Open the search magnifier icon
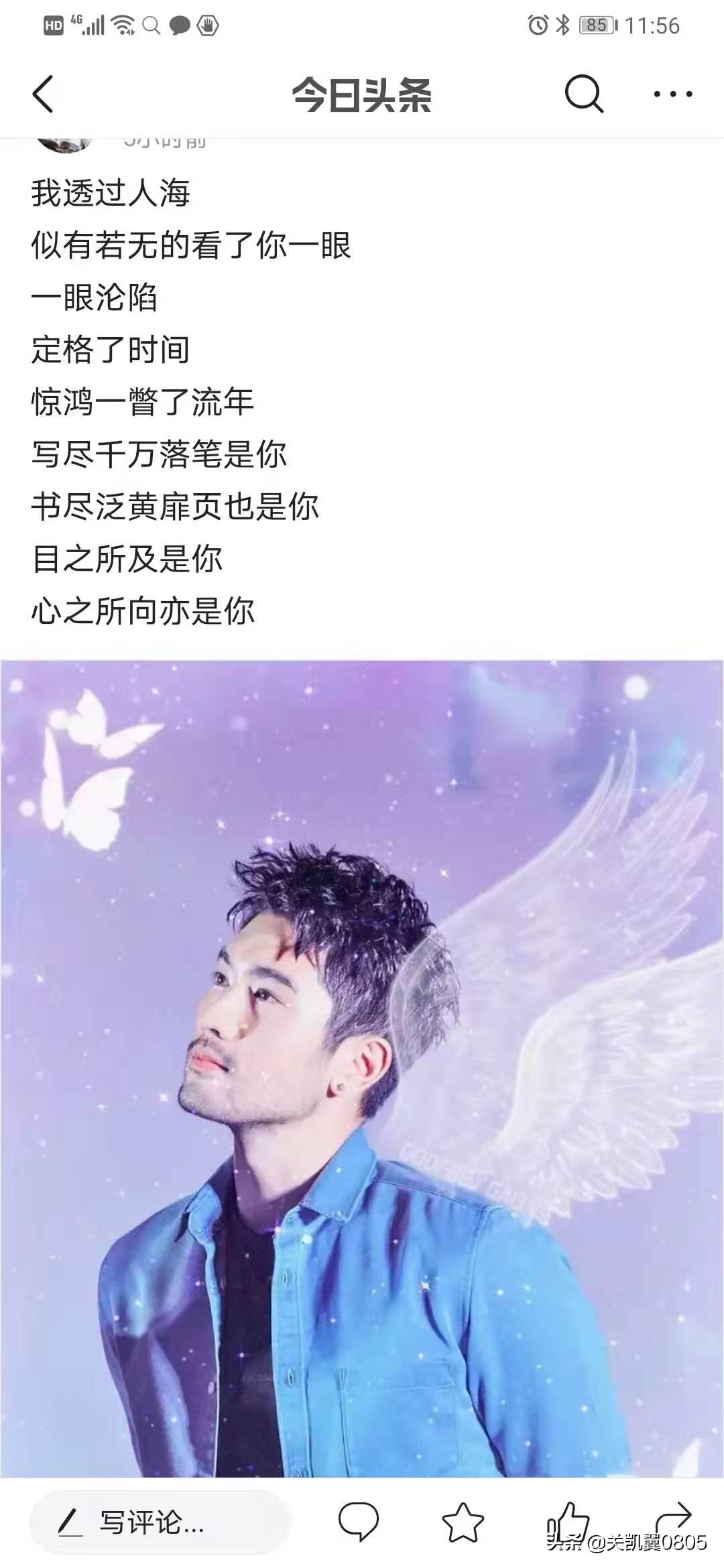724x1568 pixels. coord(584,94)
